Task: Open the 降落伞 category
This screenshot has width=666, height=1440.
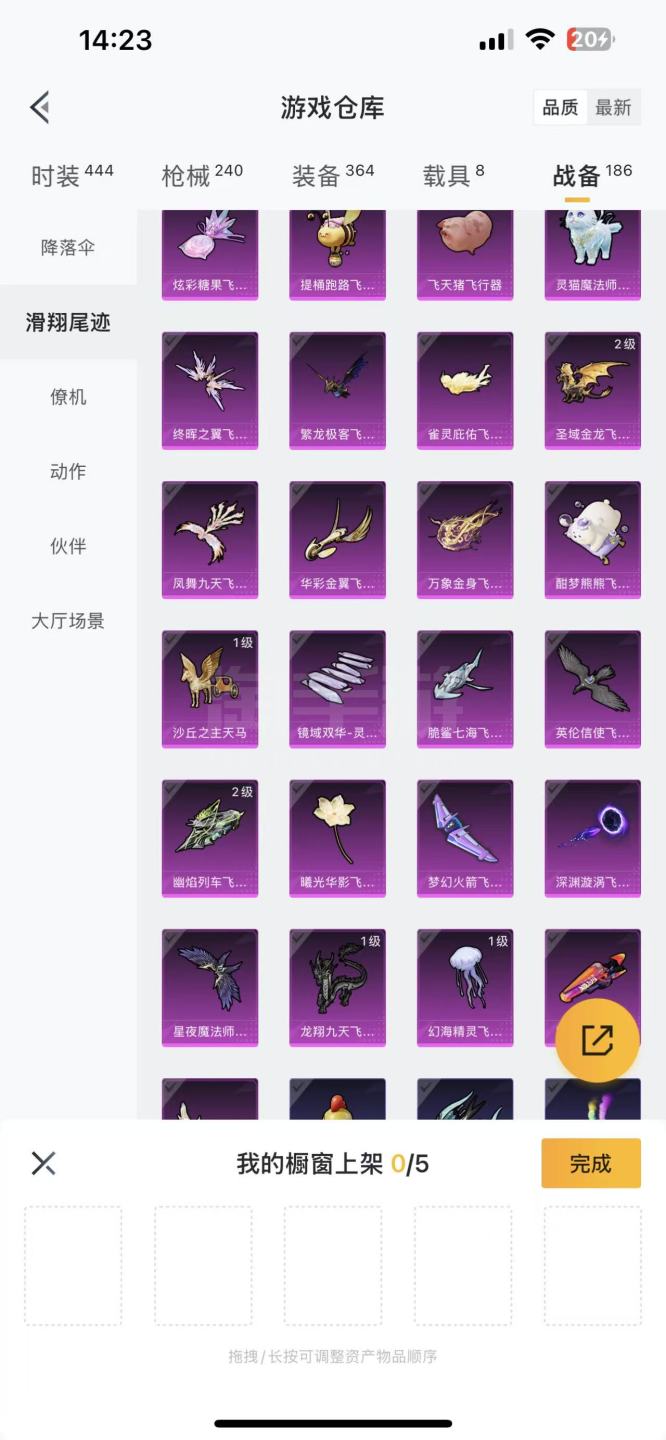Action: coord(68,247)
